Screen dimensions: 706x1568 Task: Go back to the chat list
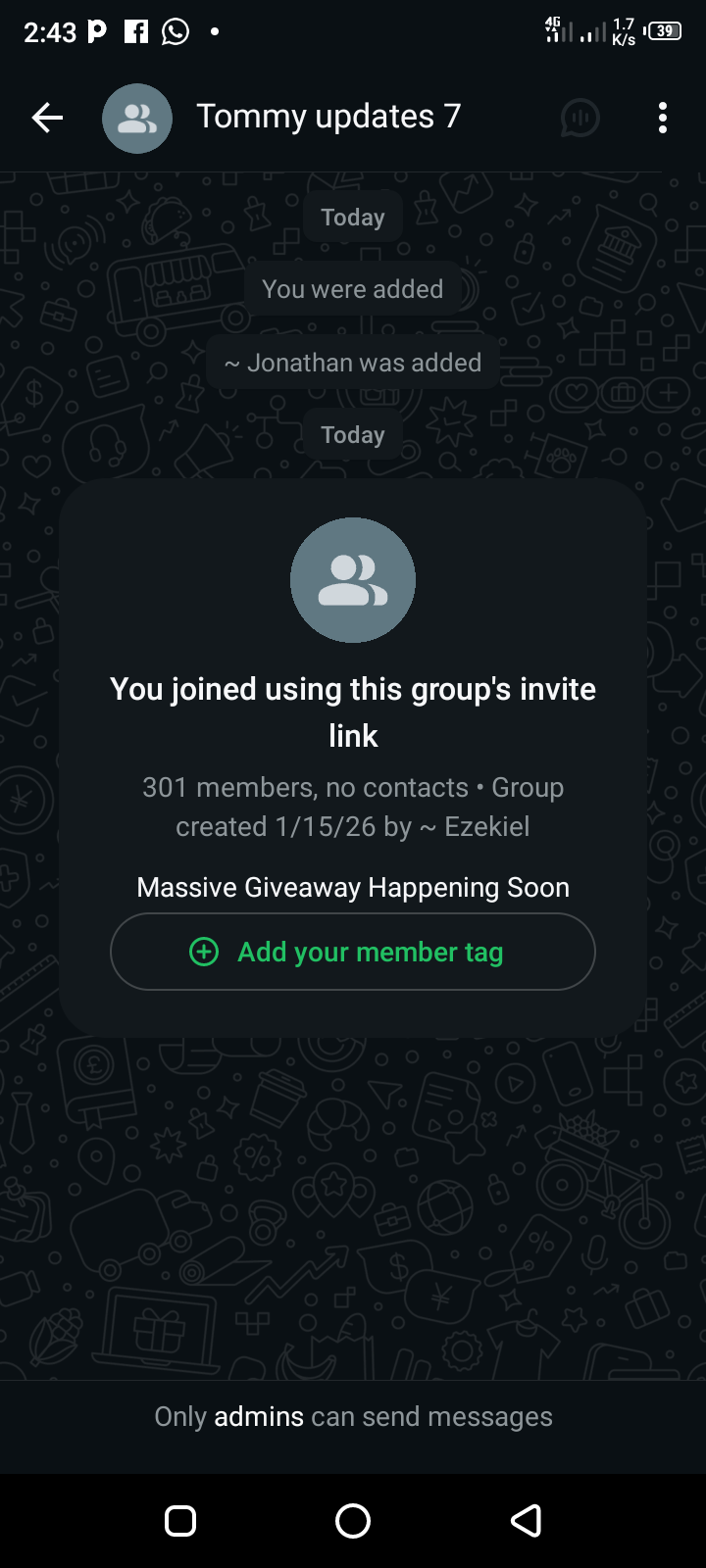(x=47, y=119)
